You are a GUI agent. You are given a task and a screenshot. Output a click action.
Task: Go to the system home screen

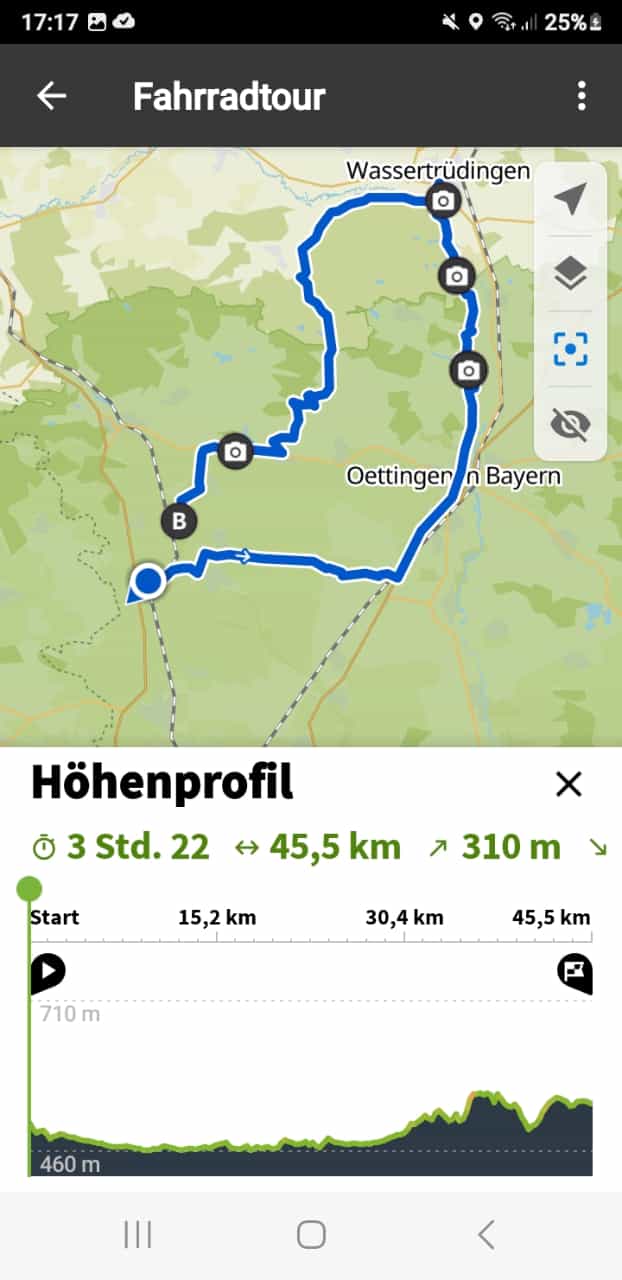[311, 1234]
